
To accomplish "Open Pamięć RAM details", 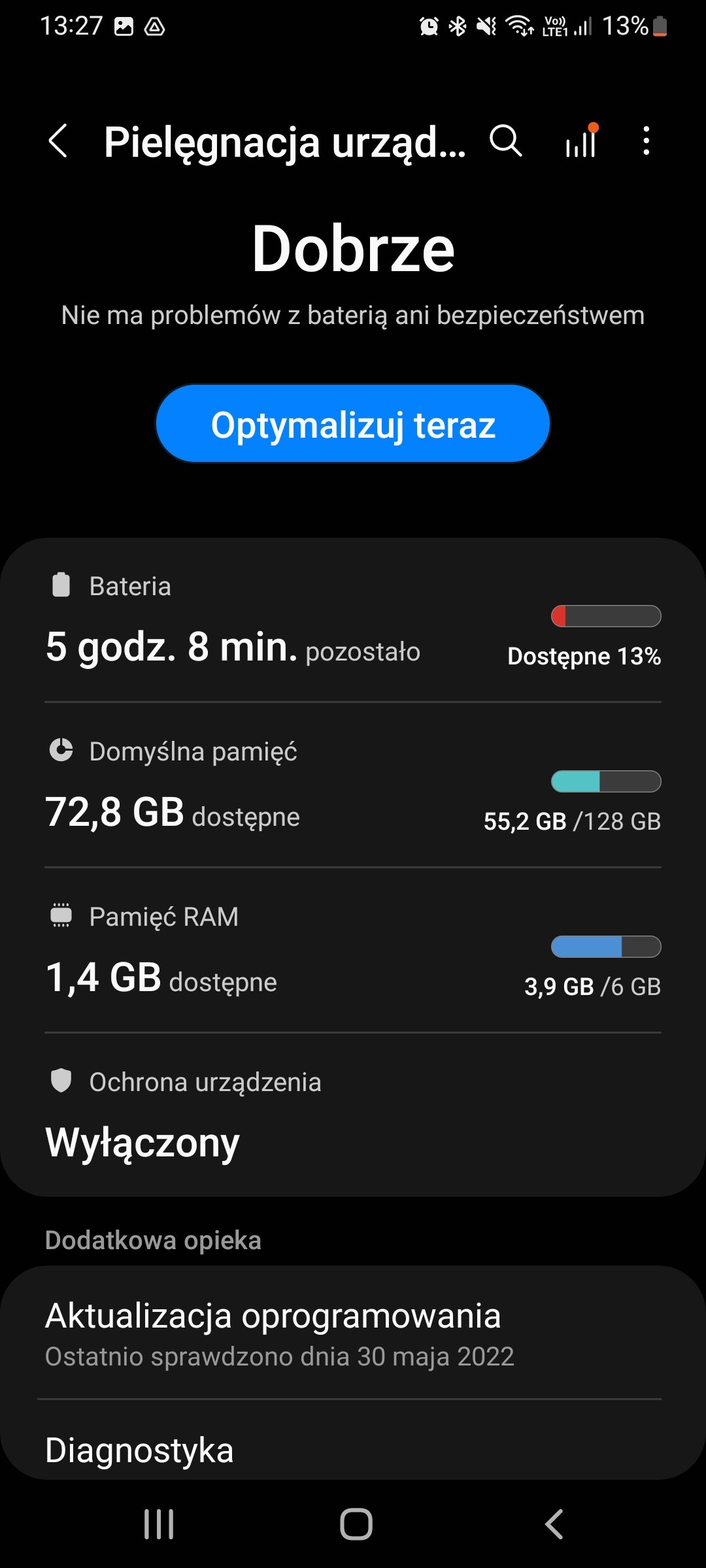I will (353, 950).
